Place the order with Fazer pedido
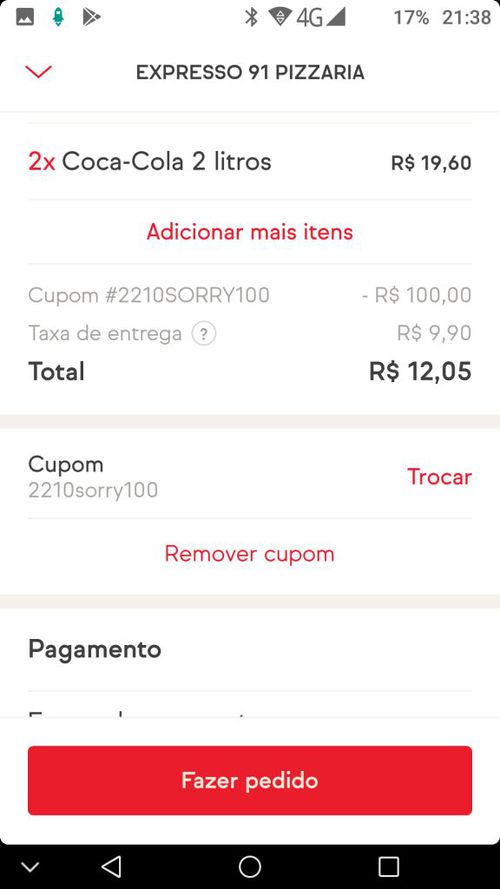The height and width of the screenshot is (889, 500). [249, 780]
